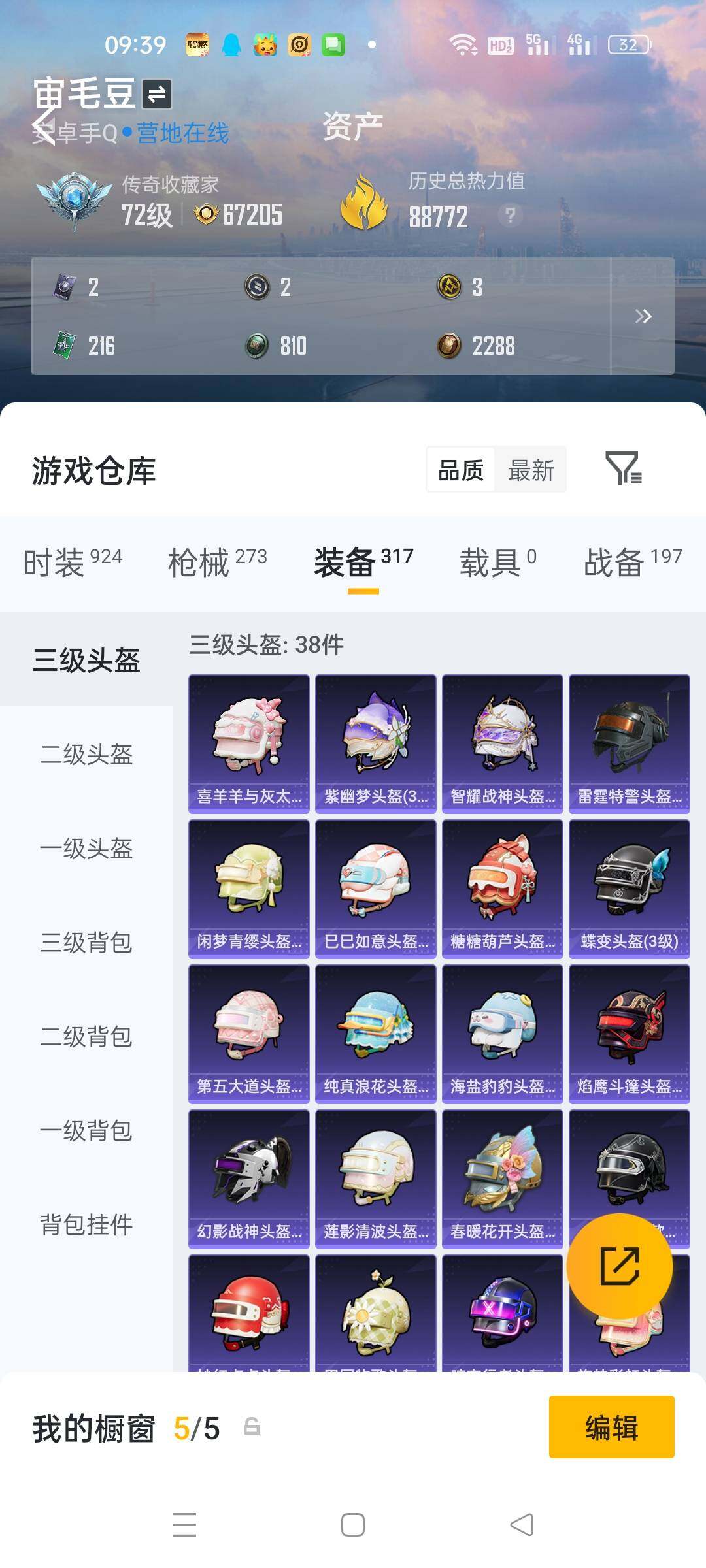The width and height of the screenshot is (706, 1568).
Task: Select 品质 sorting mode
Action: [x=460, y=470]
